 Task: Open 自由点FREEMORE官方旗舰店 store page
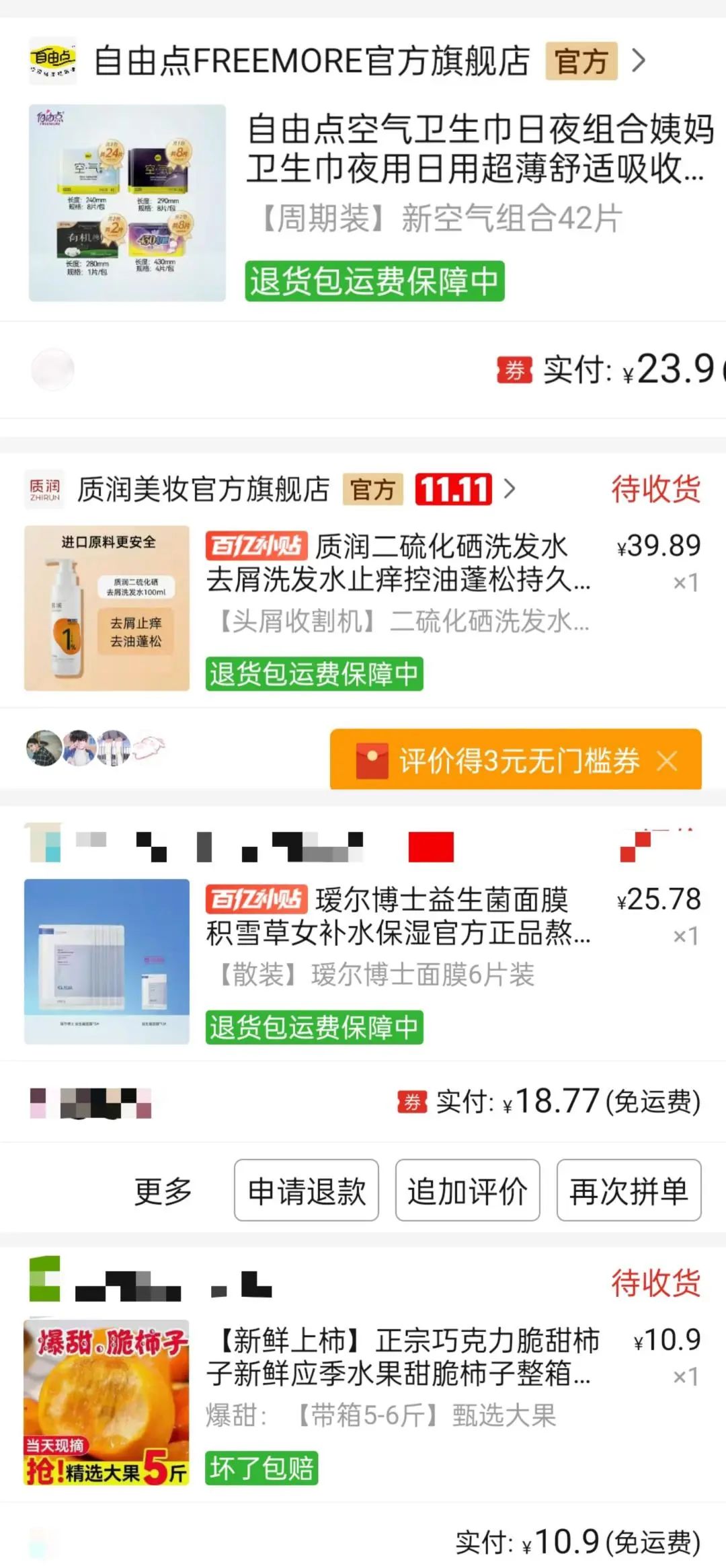[311, 61]
